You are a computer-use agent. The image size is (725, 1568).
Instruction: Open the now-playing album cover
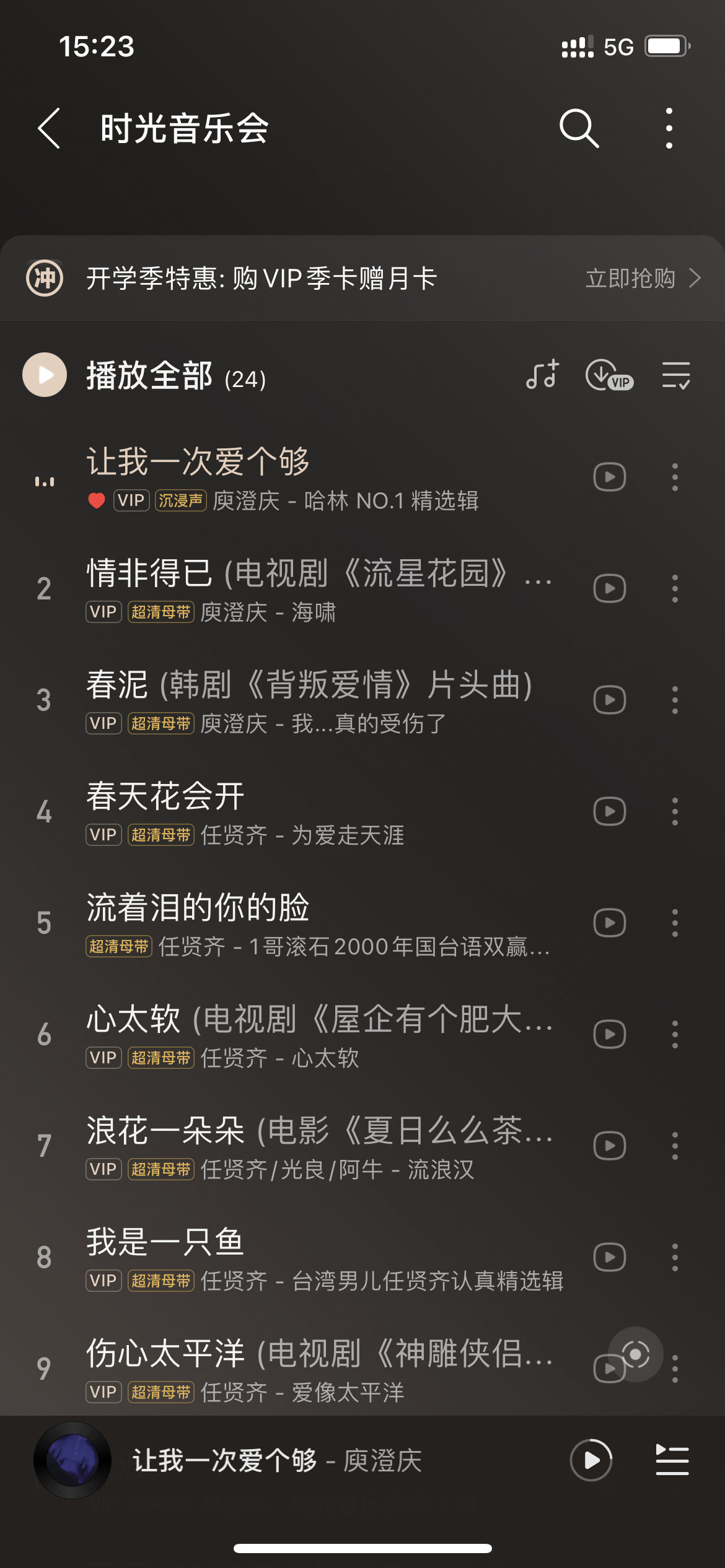click(x=72, y=1460)
